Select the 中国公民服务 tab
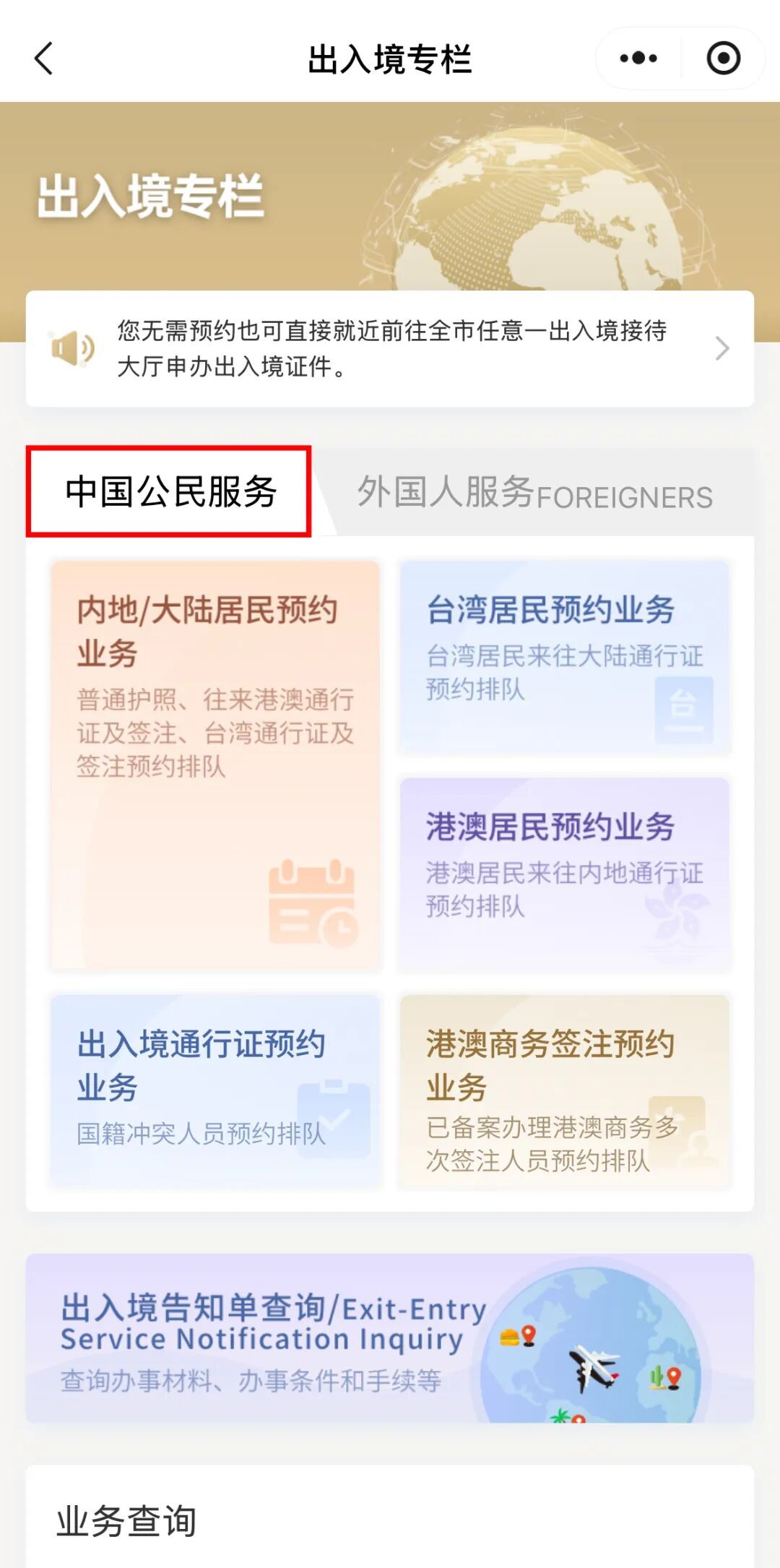 [169, 491]
